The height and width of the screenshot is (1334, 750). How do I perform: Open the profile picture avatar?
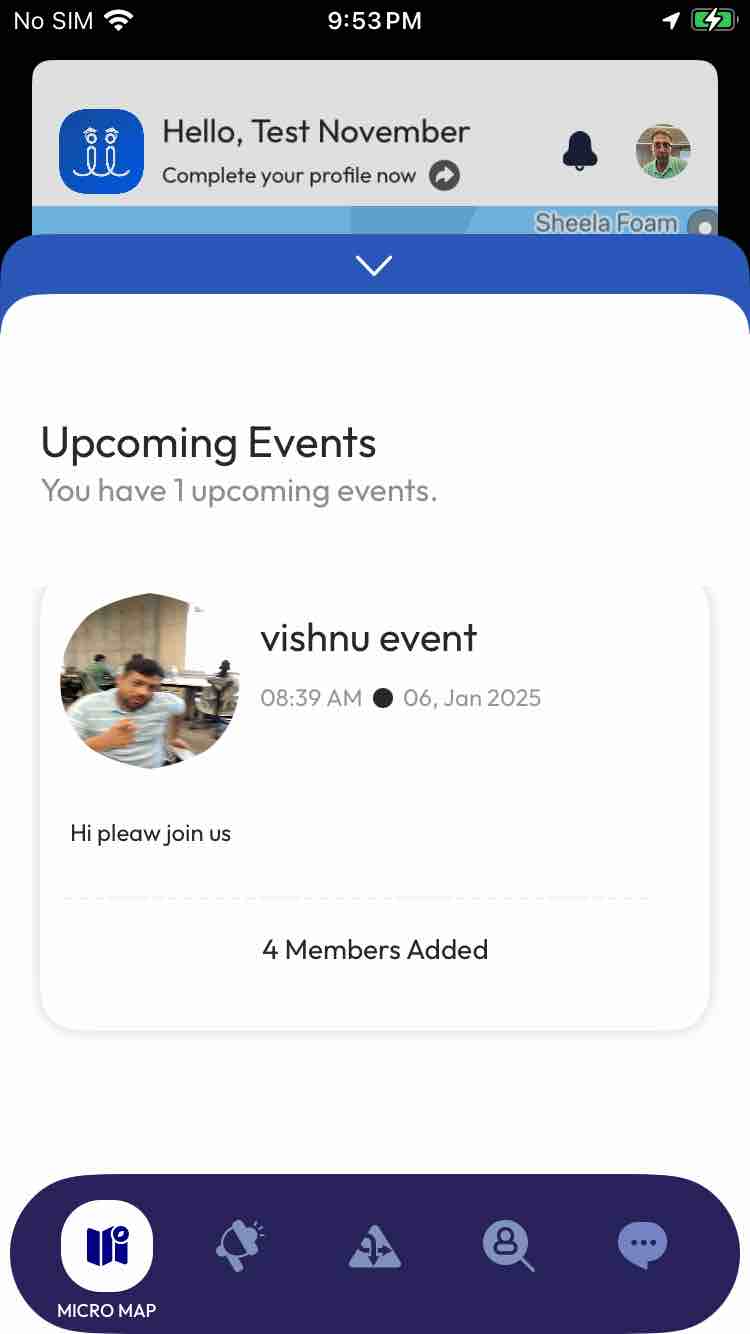click(x=663, y=151)
